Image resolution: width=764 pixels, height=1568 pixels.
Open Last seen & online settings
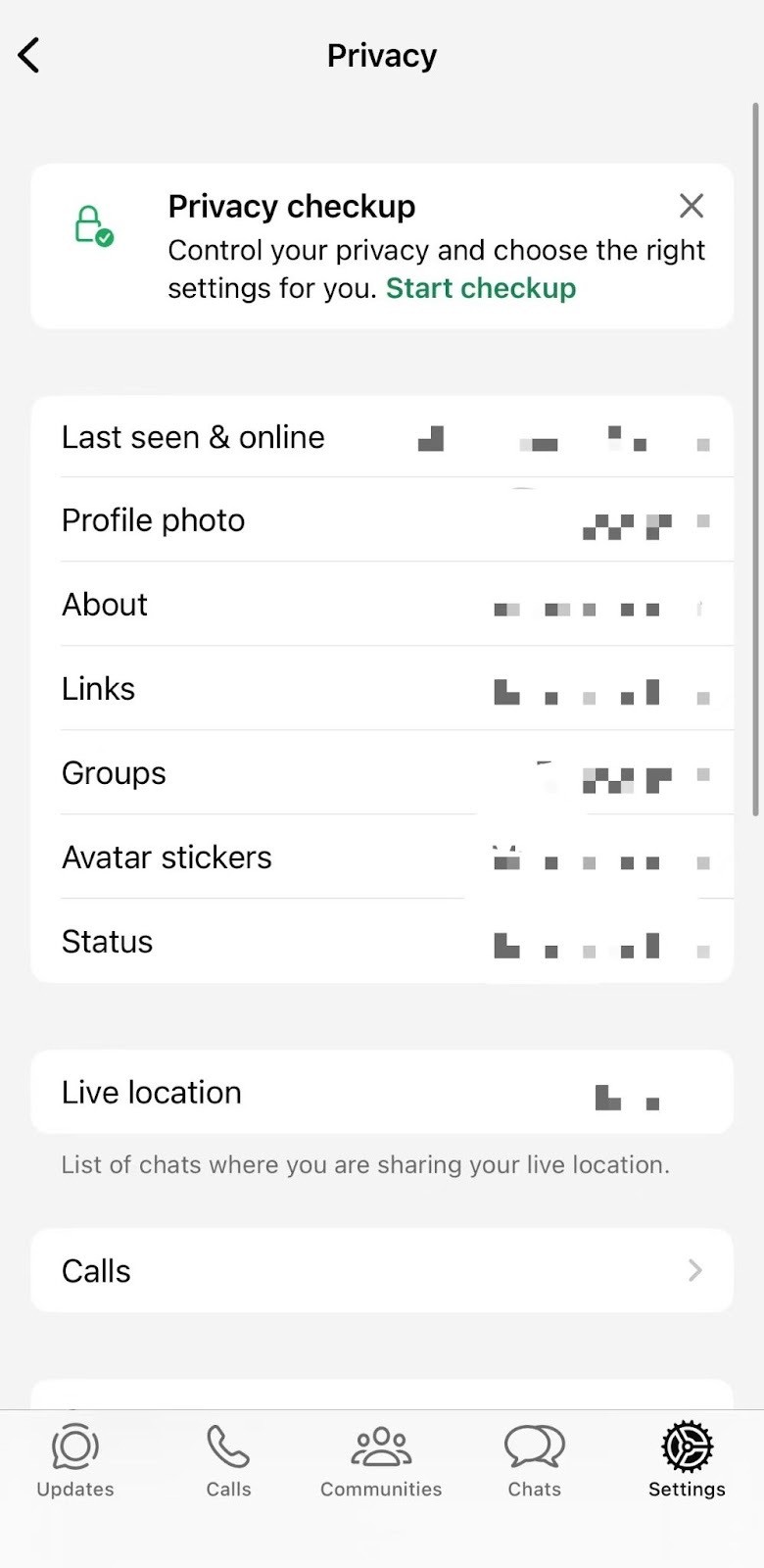382,437
